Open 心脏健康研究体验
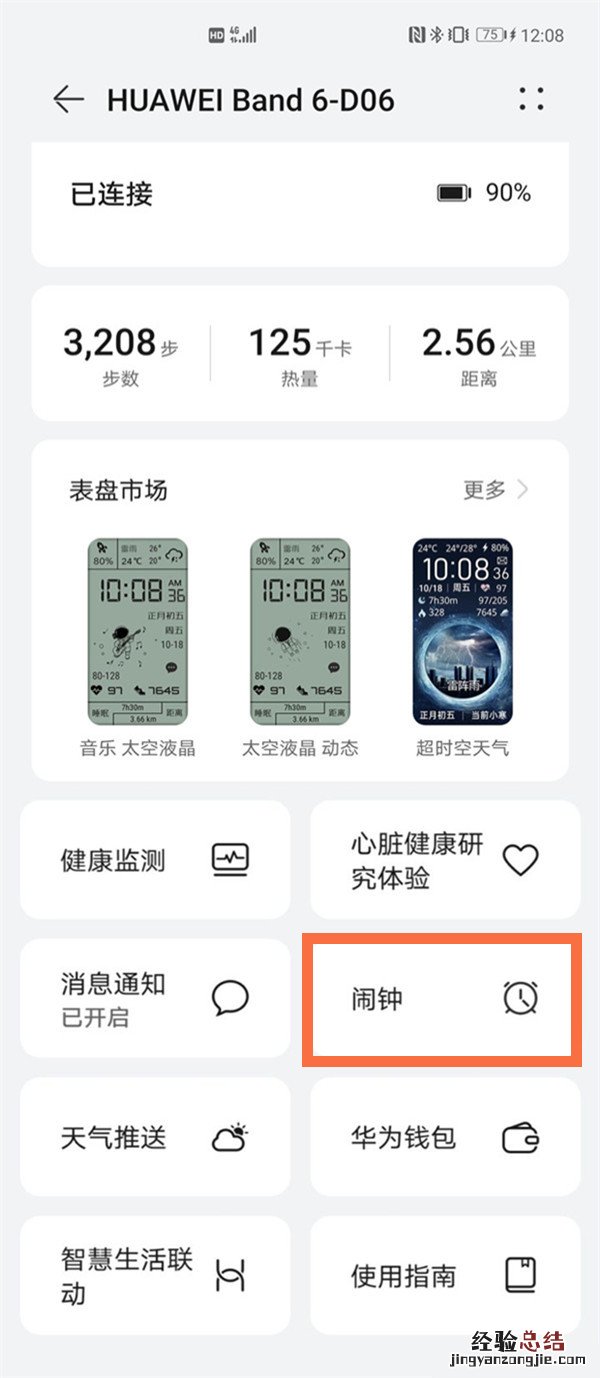Screen dimensions: 600x1378 (445, 860)
